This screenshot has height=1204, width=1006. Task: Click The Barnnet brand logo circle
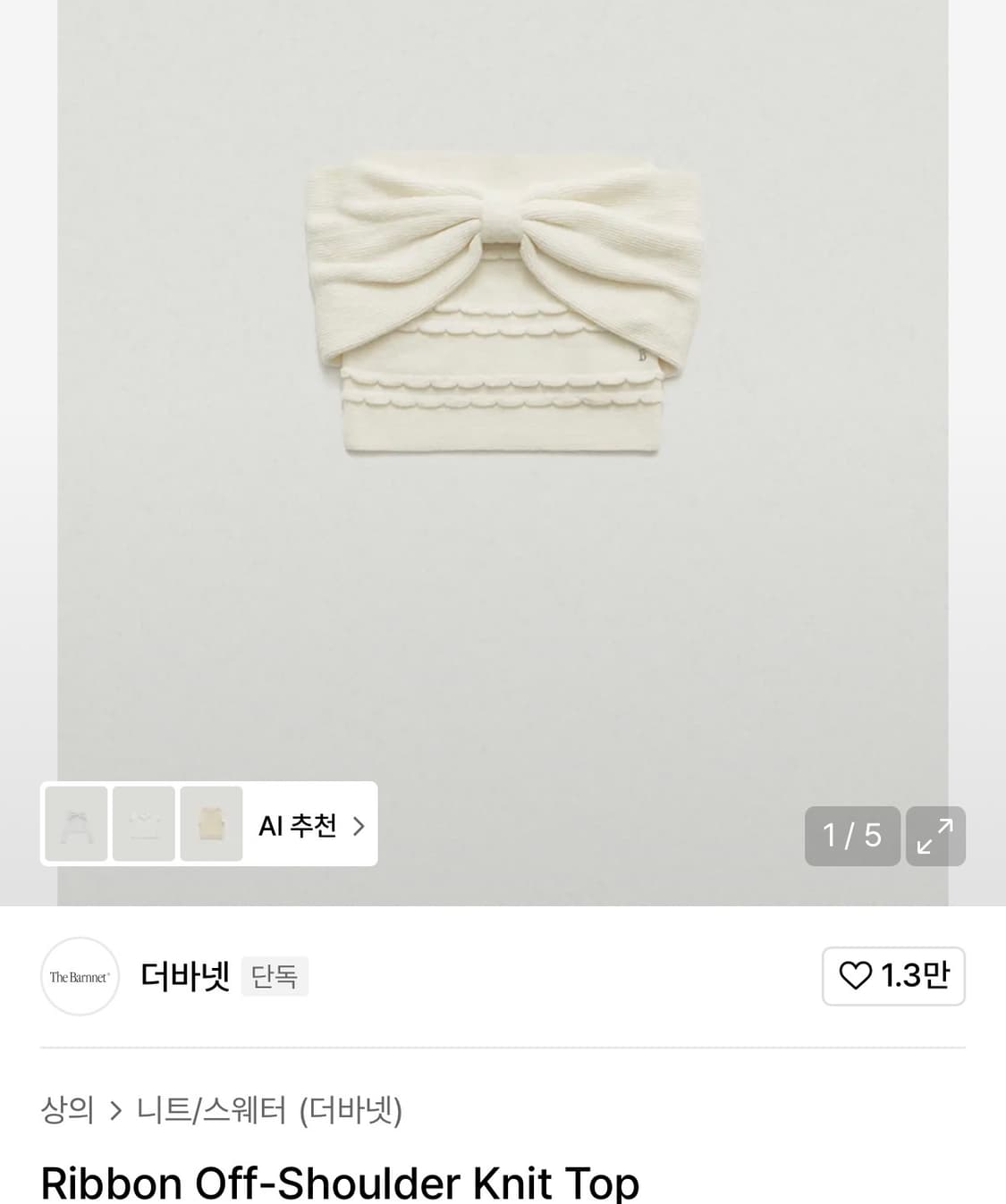click(80, 977)
